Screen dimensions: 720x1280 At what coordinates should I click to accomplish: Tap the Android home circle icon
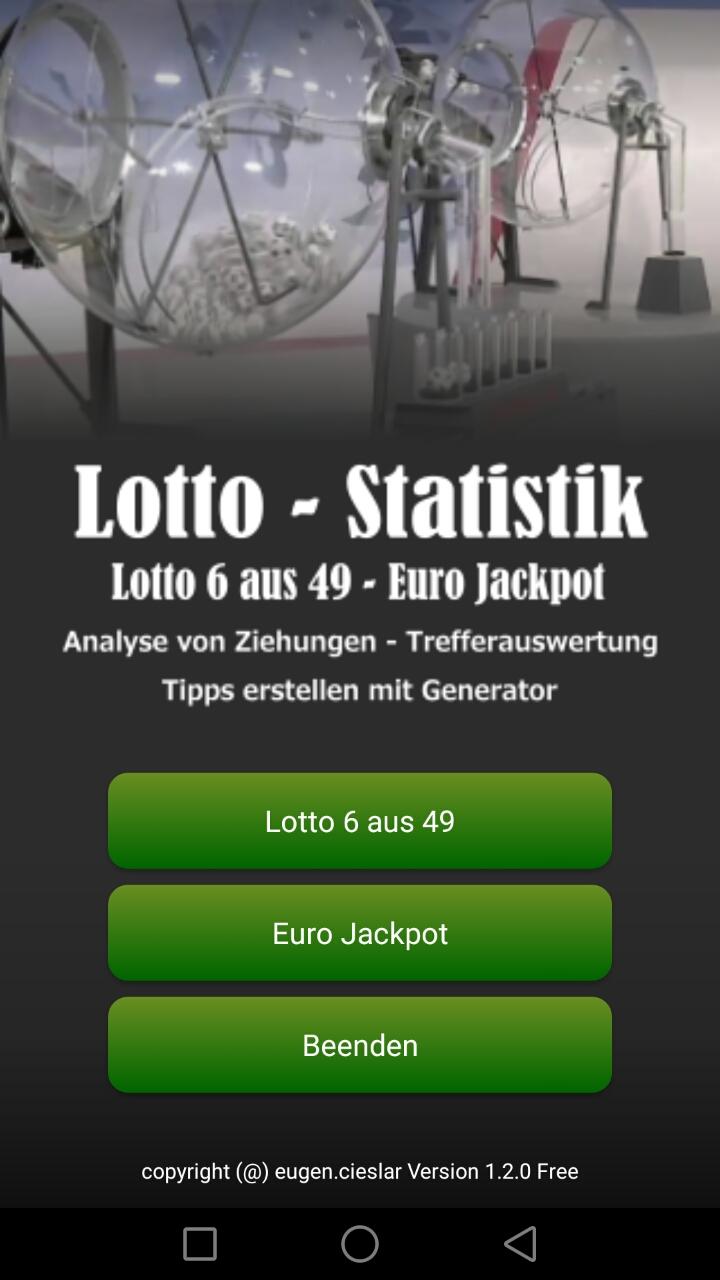click(x=359, y=1243)
